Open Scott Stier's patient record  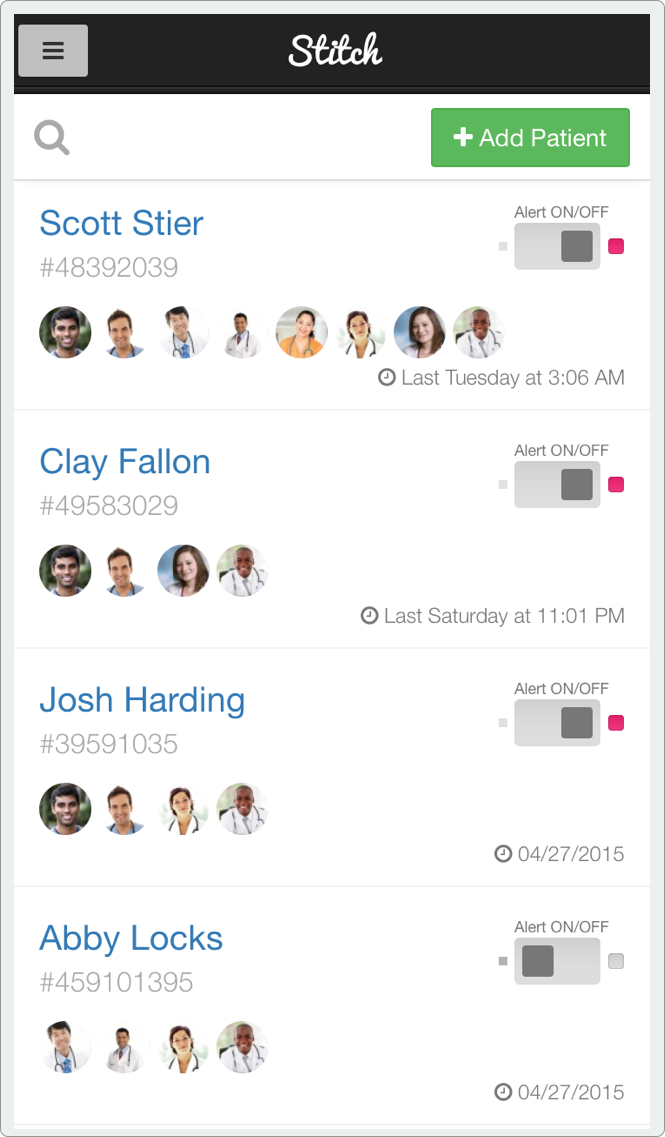coord(121,223)
